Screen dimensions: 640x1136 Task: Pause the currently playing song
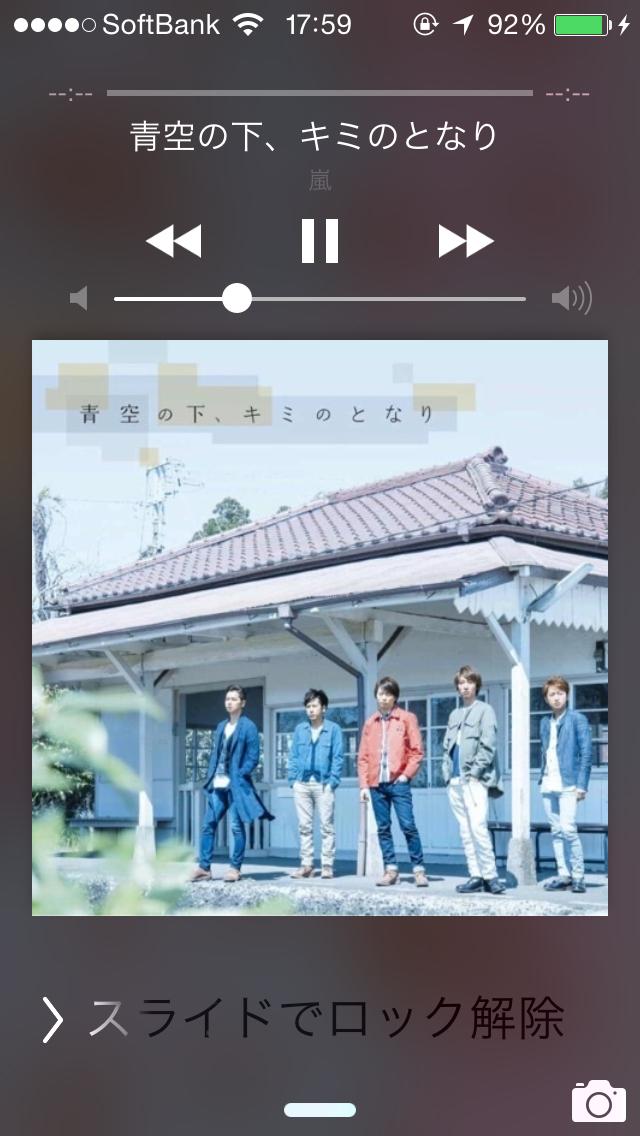(320, 241)
